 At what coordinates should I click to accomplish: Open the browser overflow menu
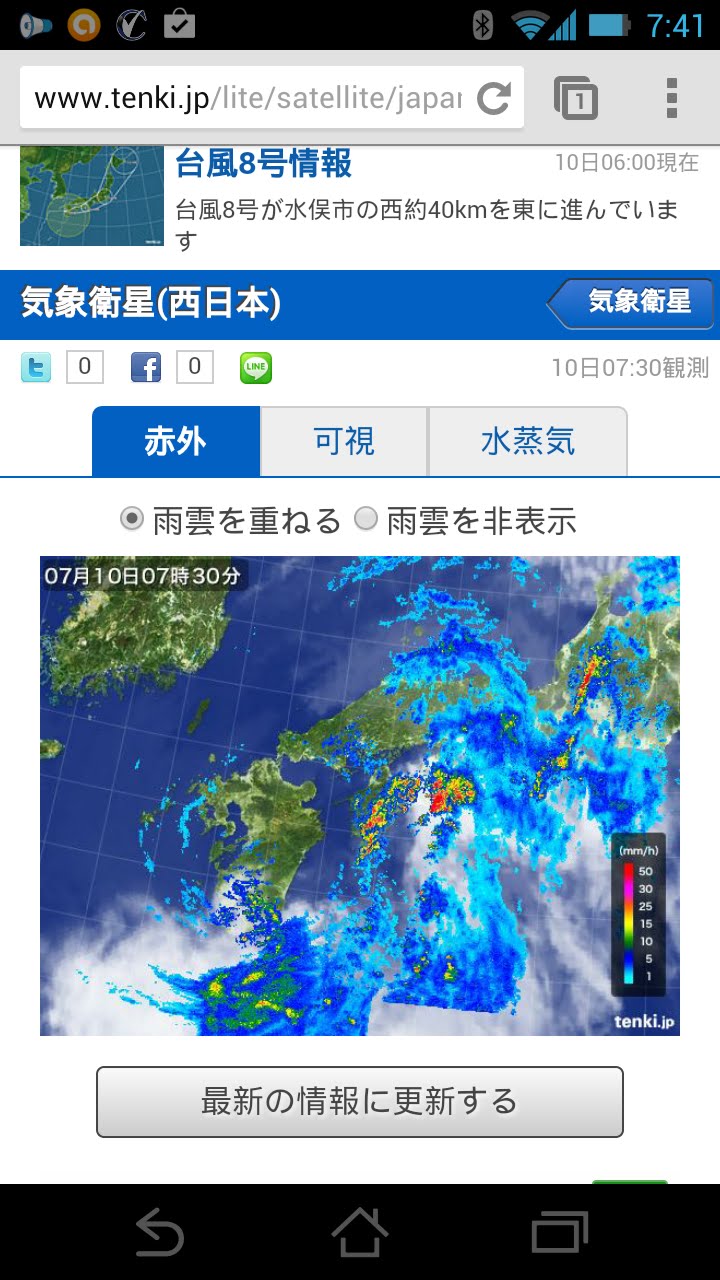672,98
